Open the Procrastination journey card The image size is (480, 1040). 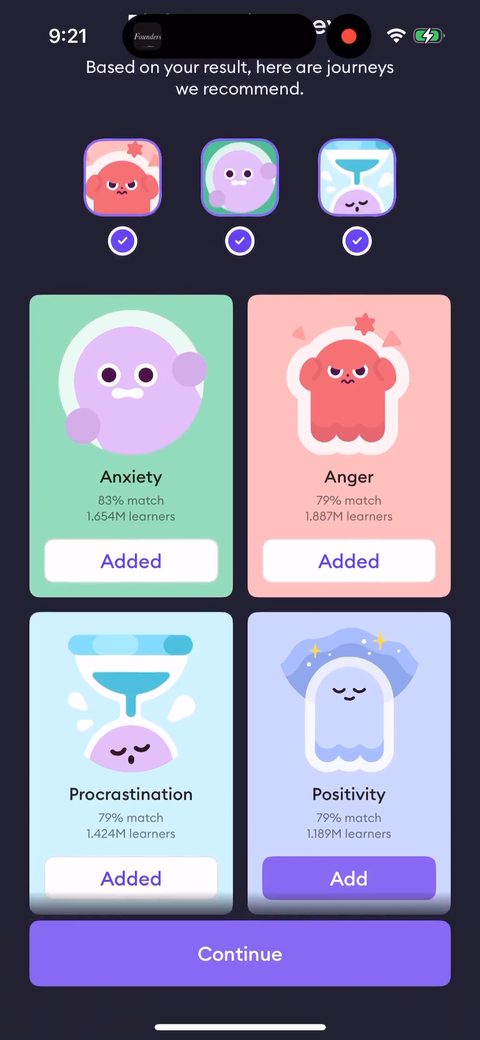tap(131, 763)
